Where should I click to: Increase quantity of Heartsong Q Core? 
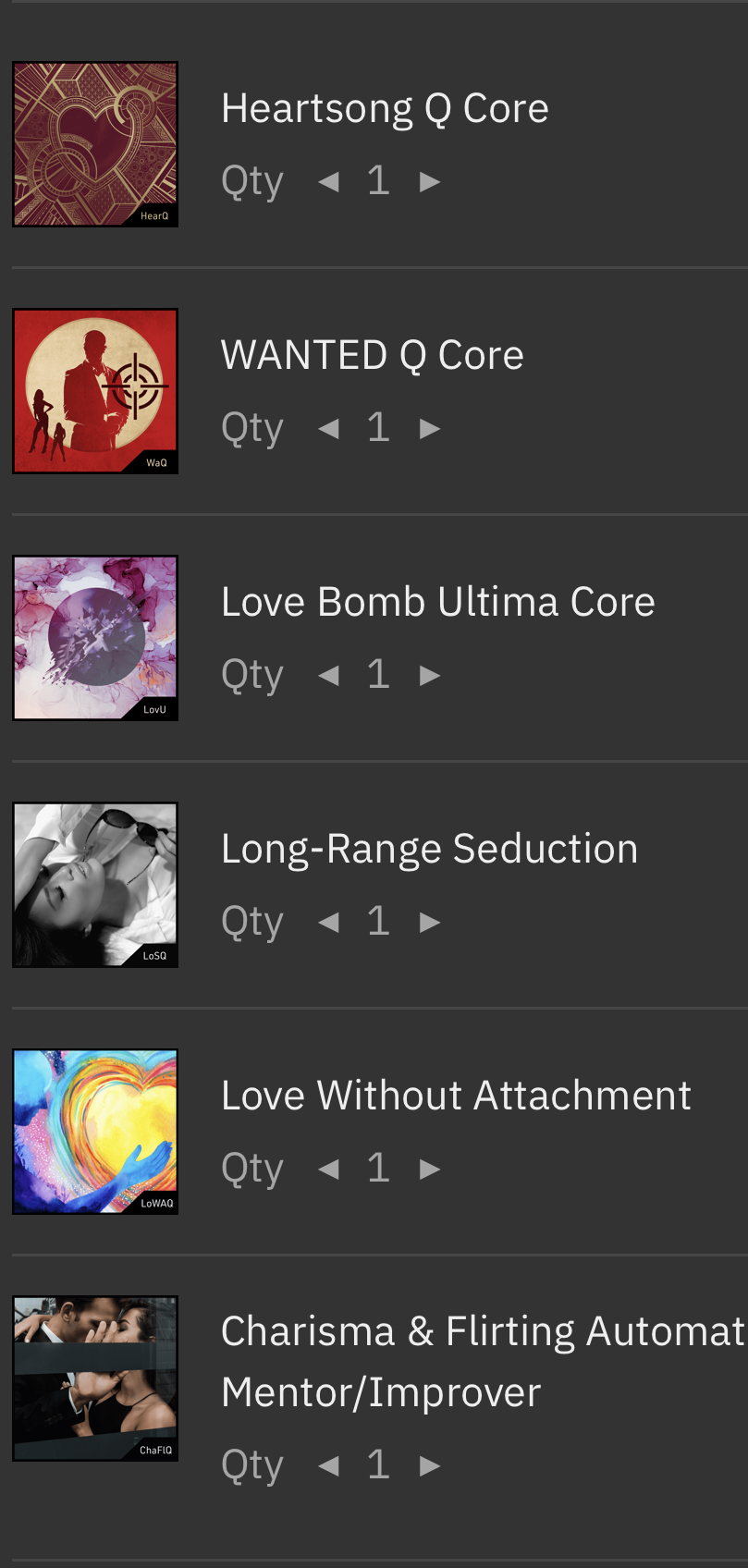(x=430, y=181)
